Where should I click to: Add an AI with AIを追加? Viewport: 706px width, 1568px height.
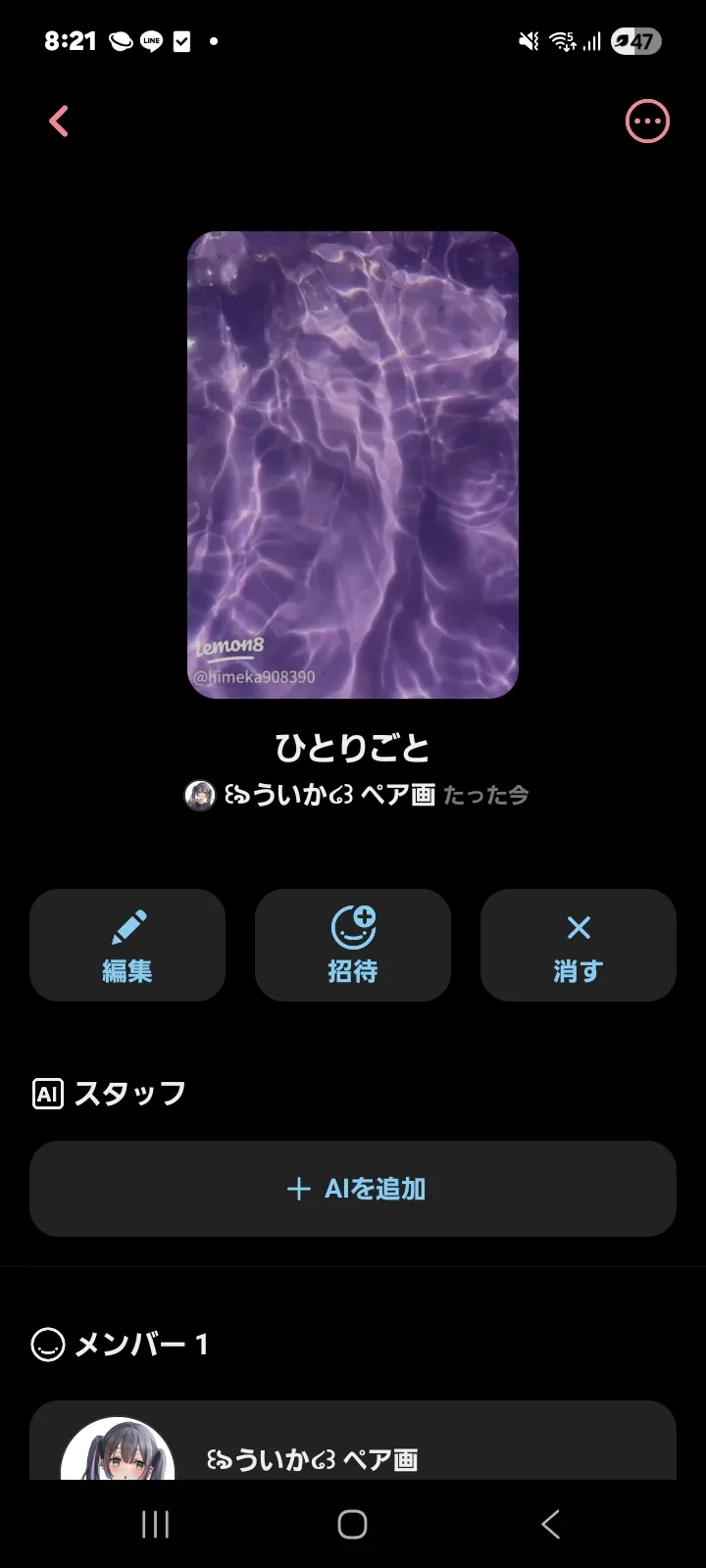[353, 1189]
